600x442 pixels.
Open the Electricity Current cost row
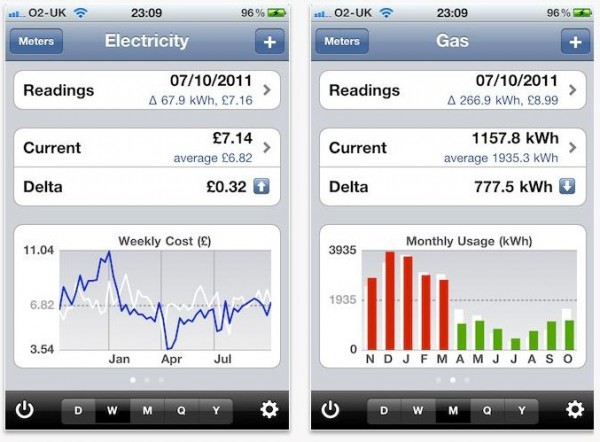[x=147, y=148]
